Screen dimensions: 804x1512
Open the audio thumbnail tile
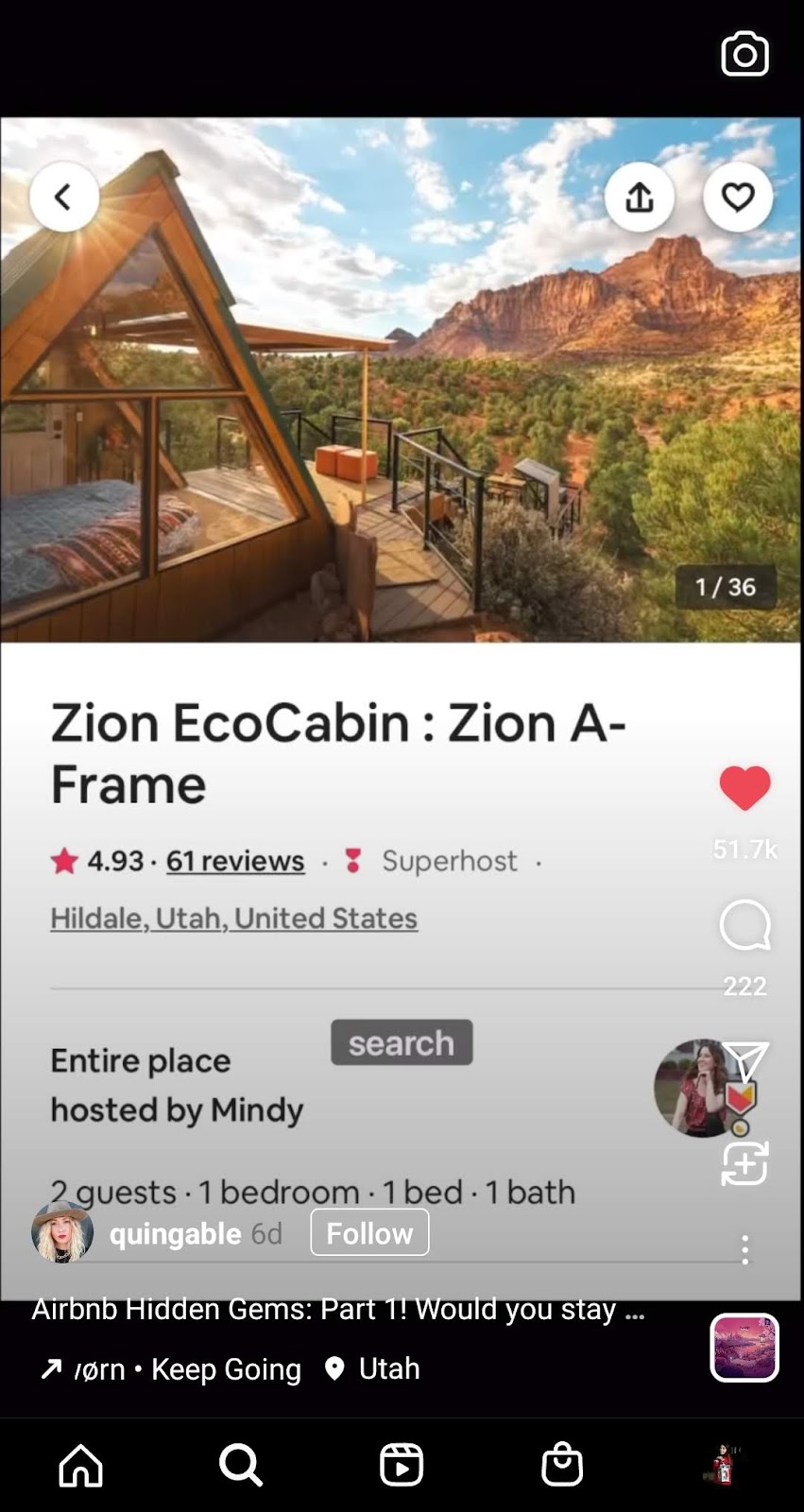(744, 1348)
